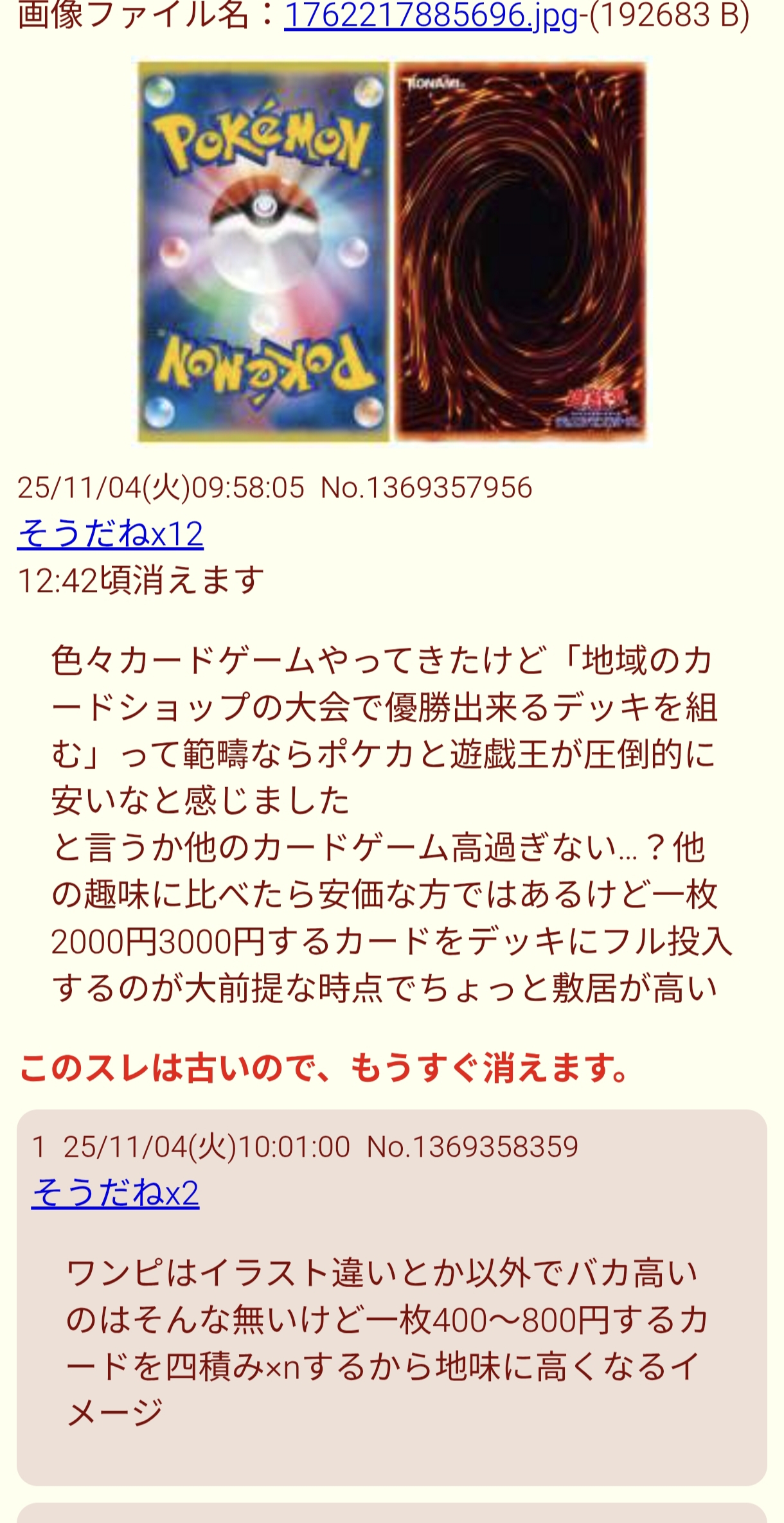Screen dimensions: 784x1523
Task: Open image file link 1762217885696.jpg
Action: (431, 15)
